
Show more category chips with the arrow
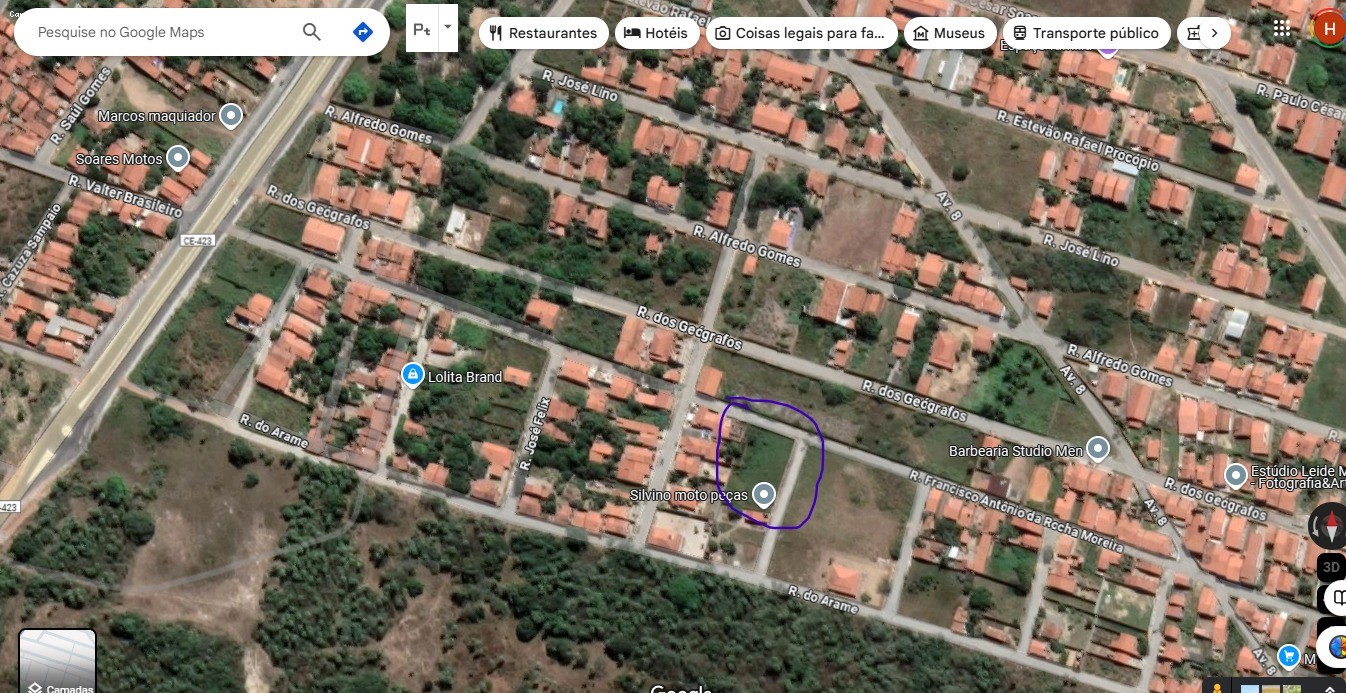pos(1214,33)
